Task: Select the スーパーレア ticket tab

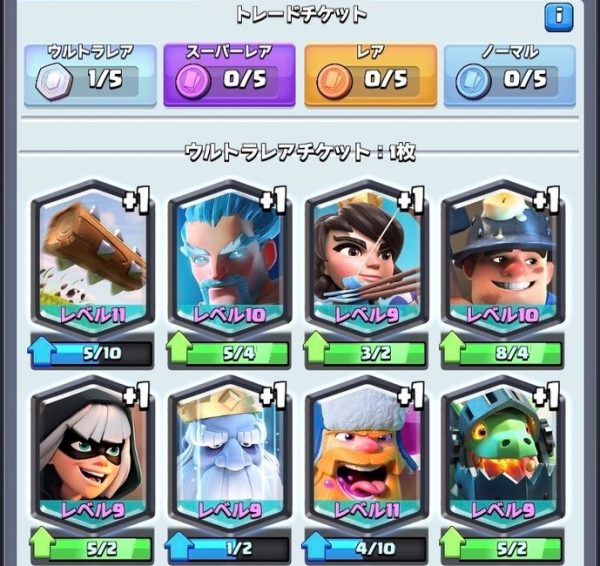Action: click(x=228, y=74)
